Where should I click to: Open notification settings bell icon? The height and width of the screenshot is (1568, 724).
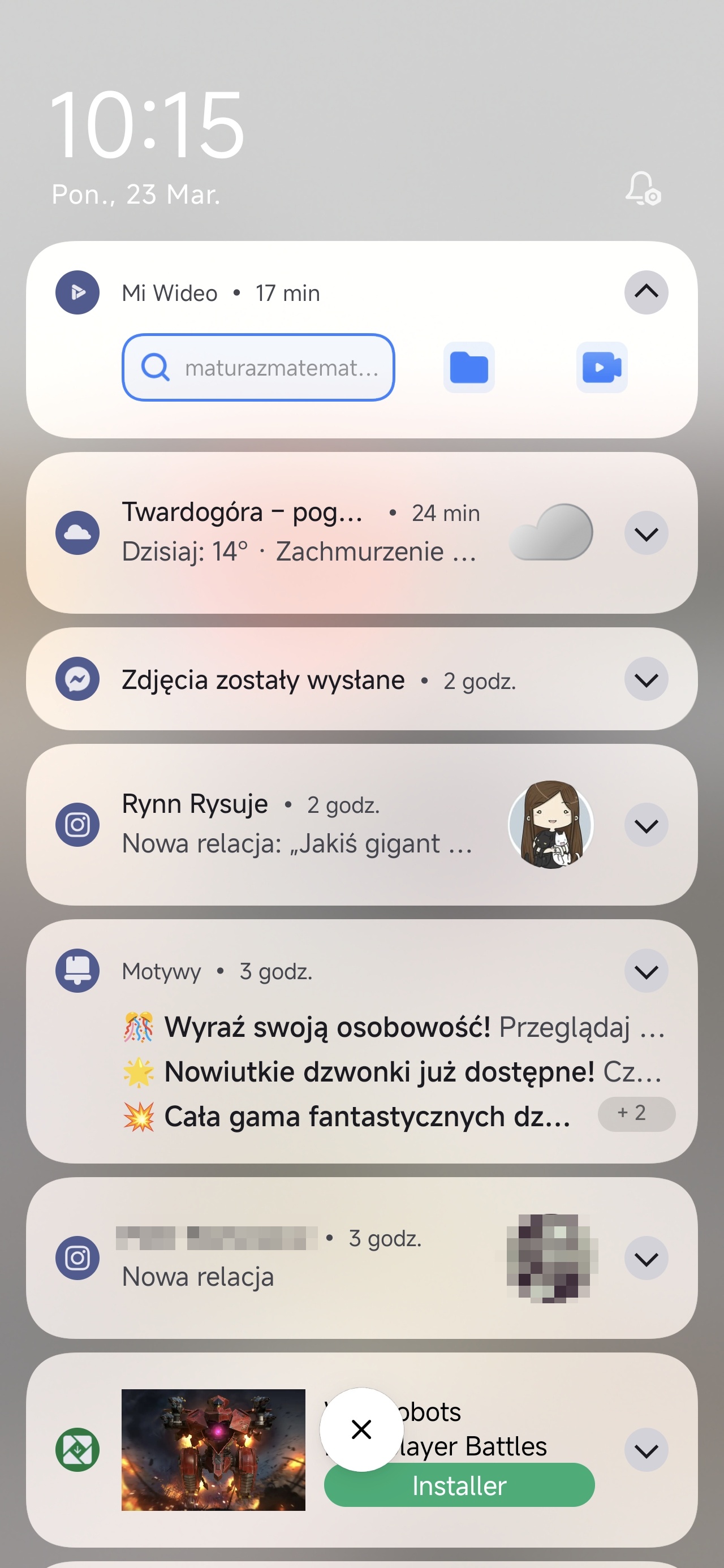(643, 188)
